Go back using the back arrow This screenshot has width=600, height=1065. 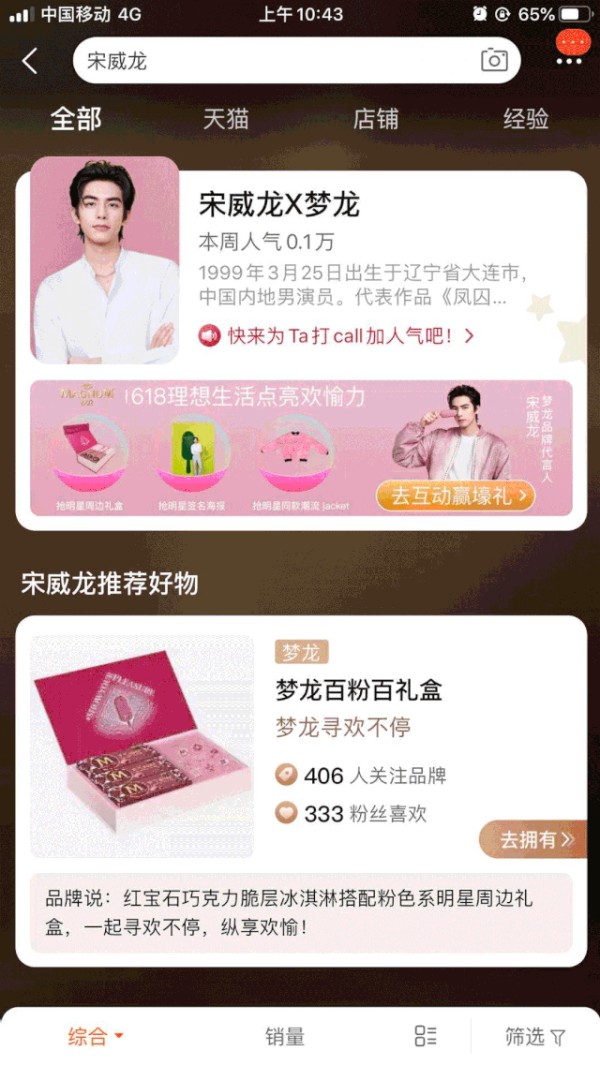tap(30, 61)
